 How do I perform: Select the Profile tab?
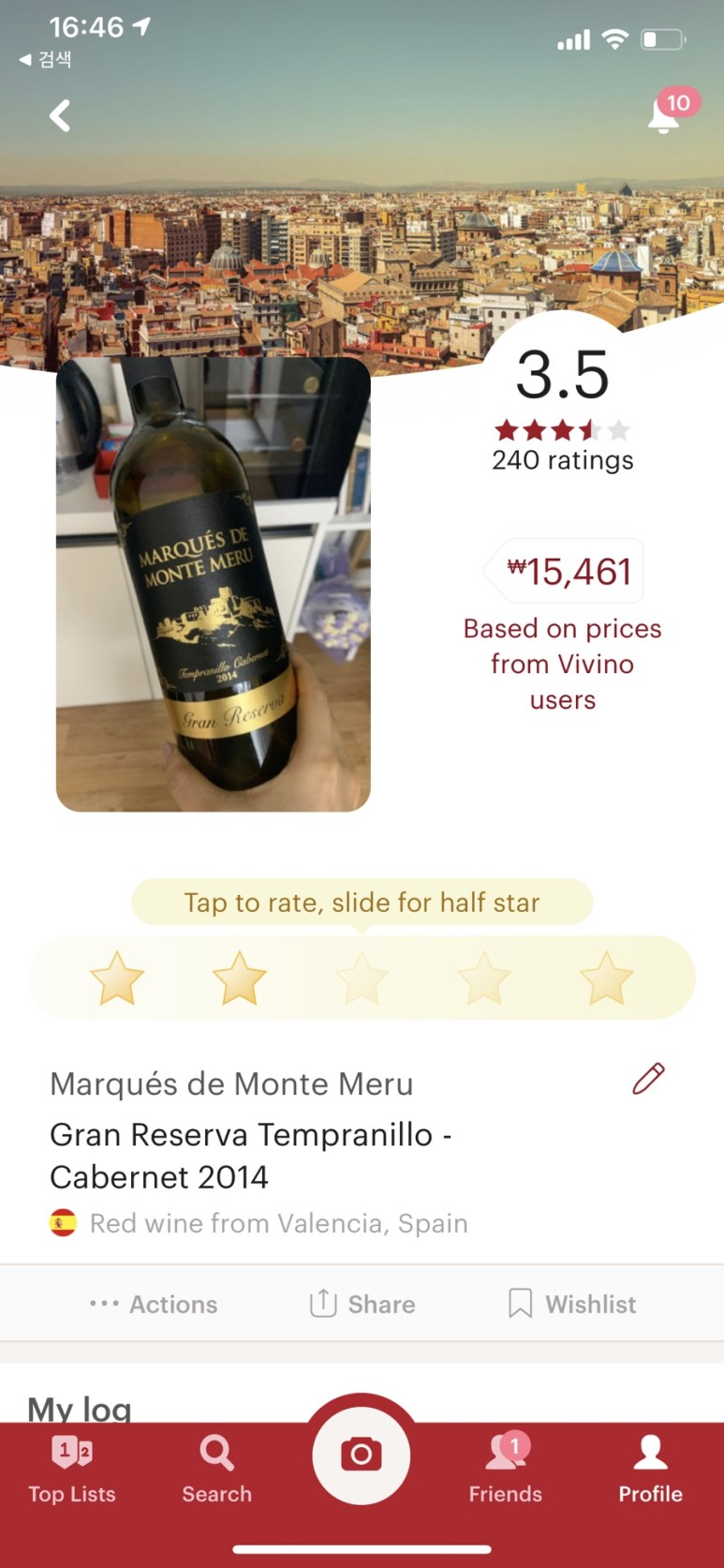[x=650, y=1471]
